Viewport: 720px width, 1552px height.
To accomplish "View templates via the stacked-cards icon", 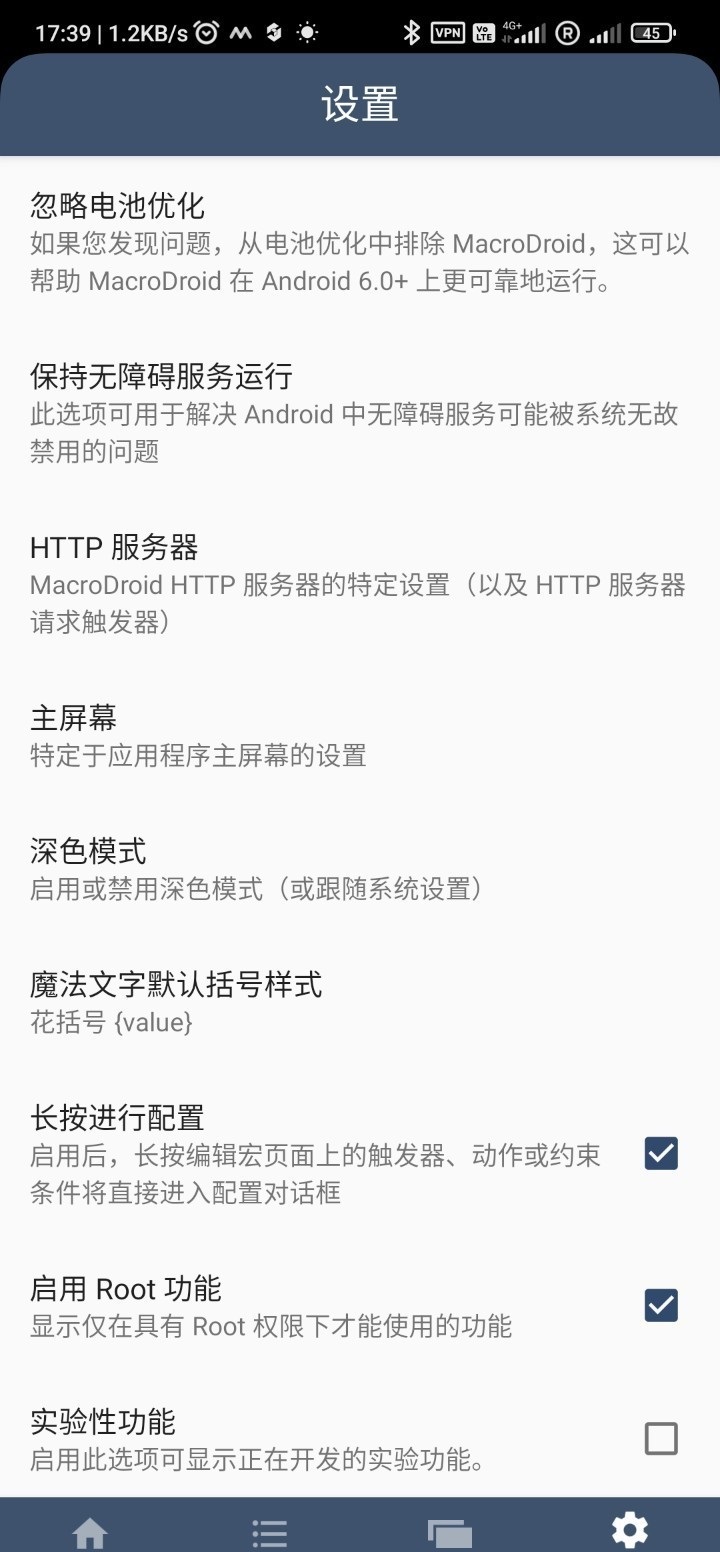I will click(449, 1529).
